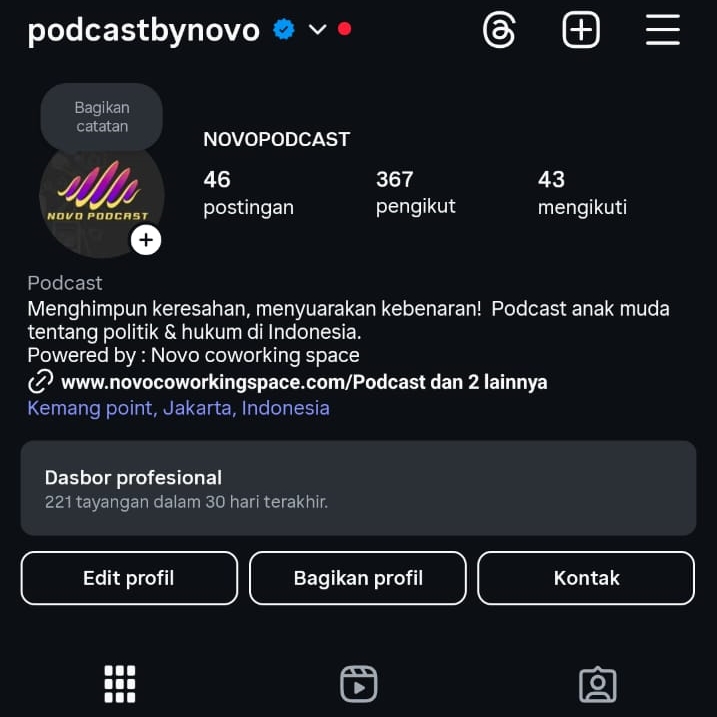Add a story via profile picture plus
Image resolution: width=717 pixels, height=717 pixels.
point(146,240)
